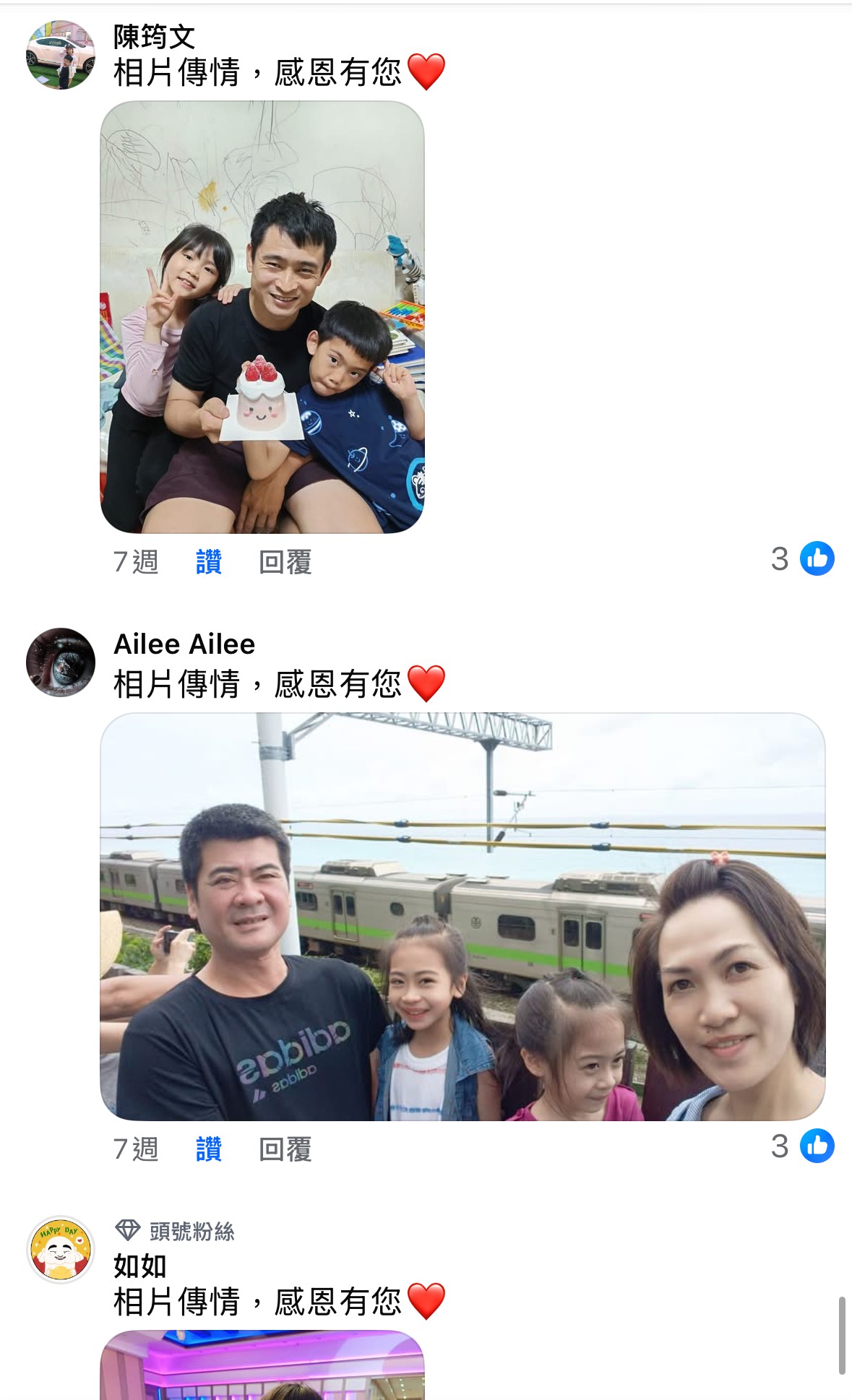Reply to 陳筠文's comment
The height and width of the screenshot is (1400, 852).
[x=285, y=561]
